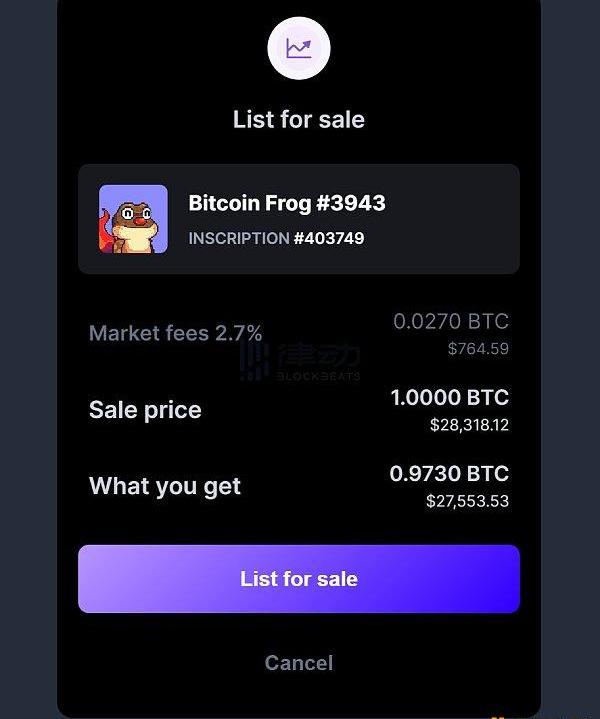Cancel the listing dialog
The height and width of the screenshot is (719, 600).
pyautogui.click(x=298, y=663)
